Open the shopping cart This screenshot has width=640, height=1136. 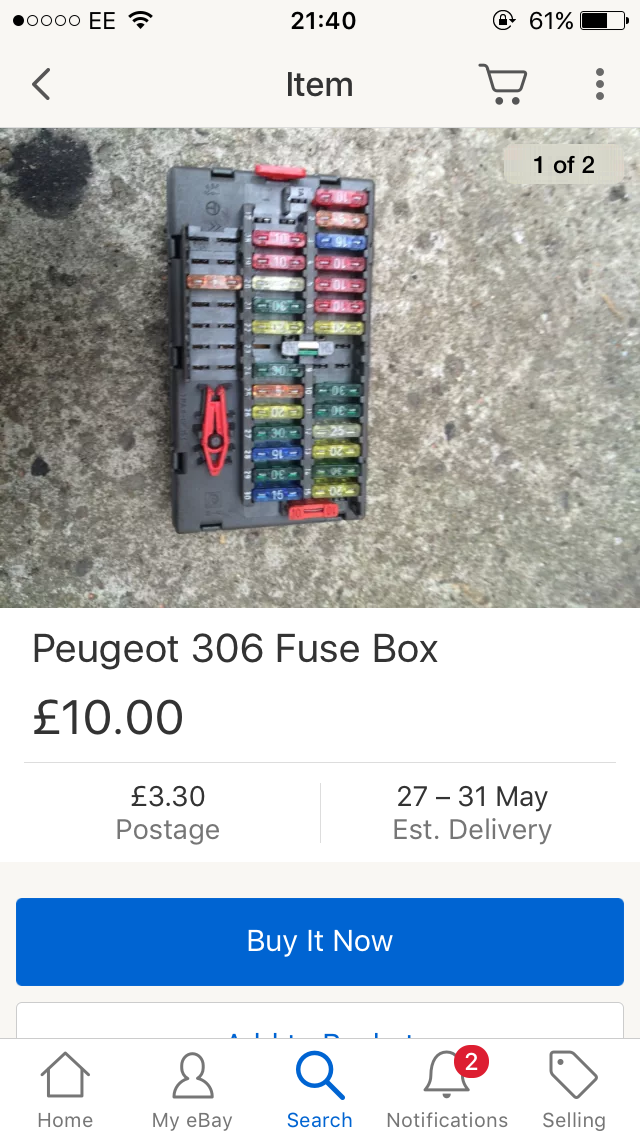click(x=502, y=84)
